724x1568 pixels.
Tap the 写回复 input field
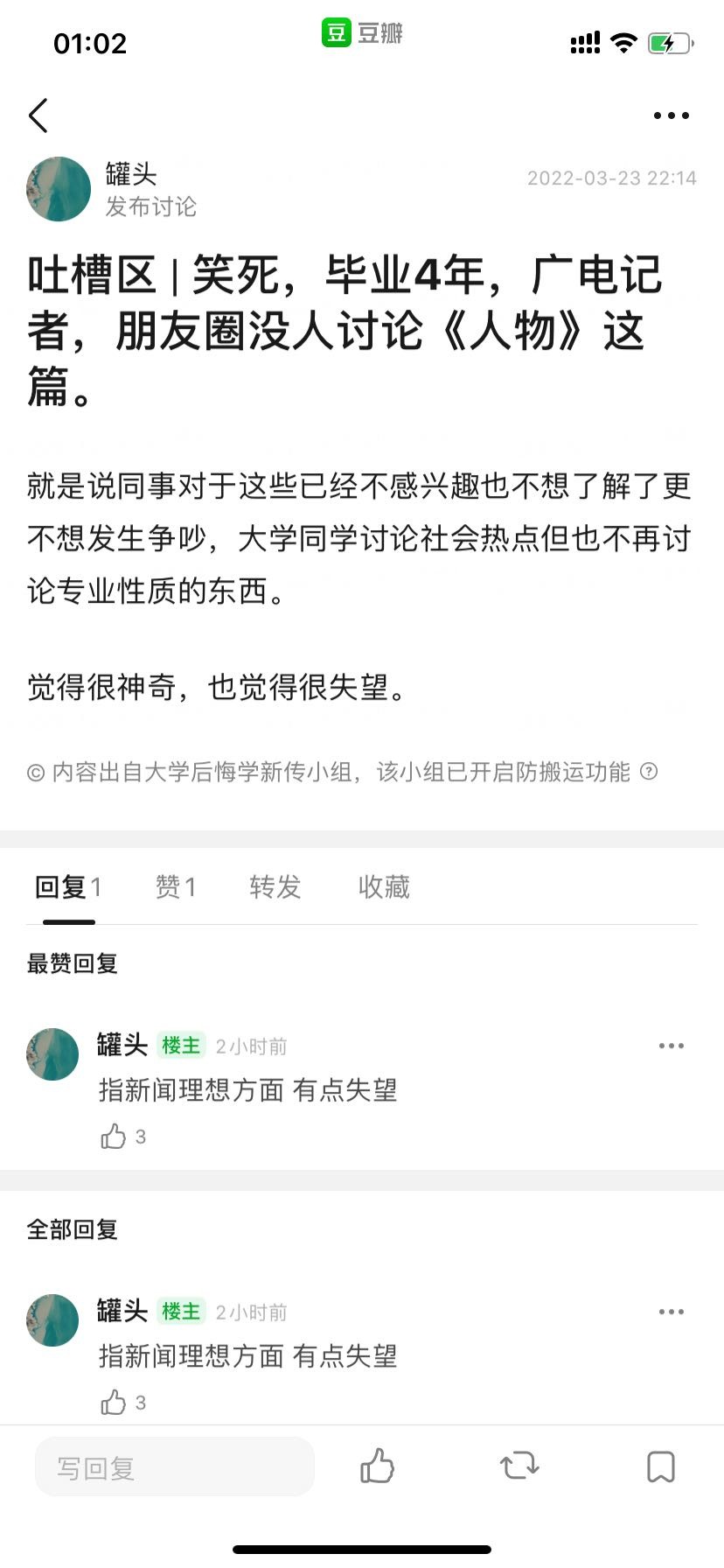pyautogui.click(x=175, y=1467)
